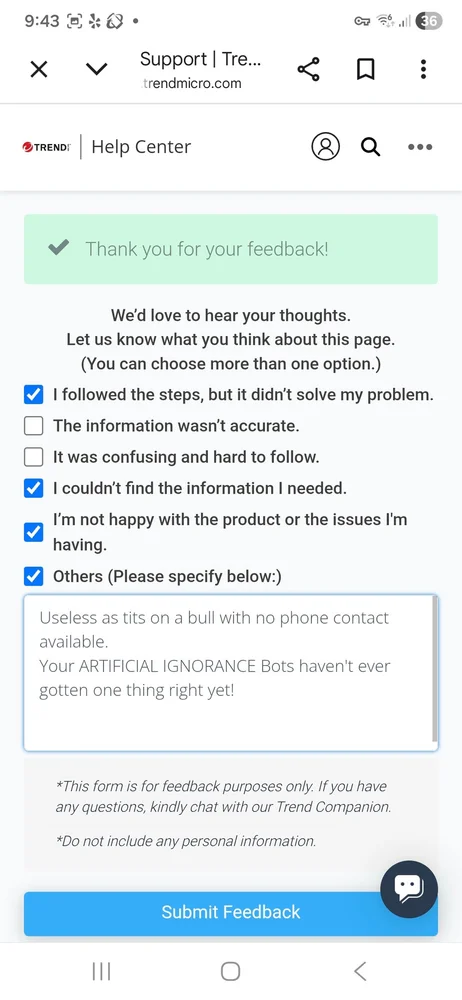Go back with the system back button
462x1000 pixels.
click(360, 971)
